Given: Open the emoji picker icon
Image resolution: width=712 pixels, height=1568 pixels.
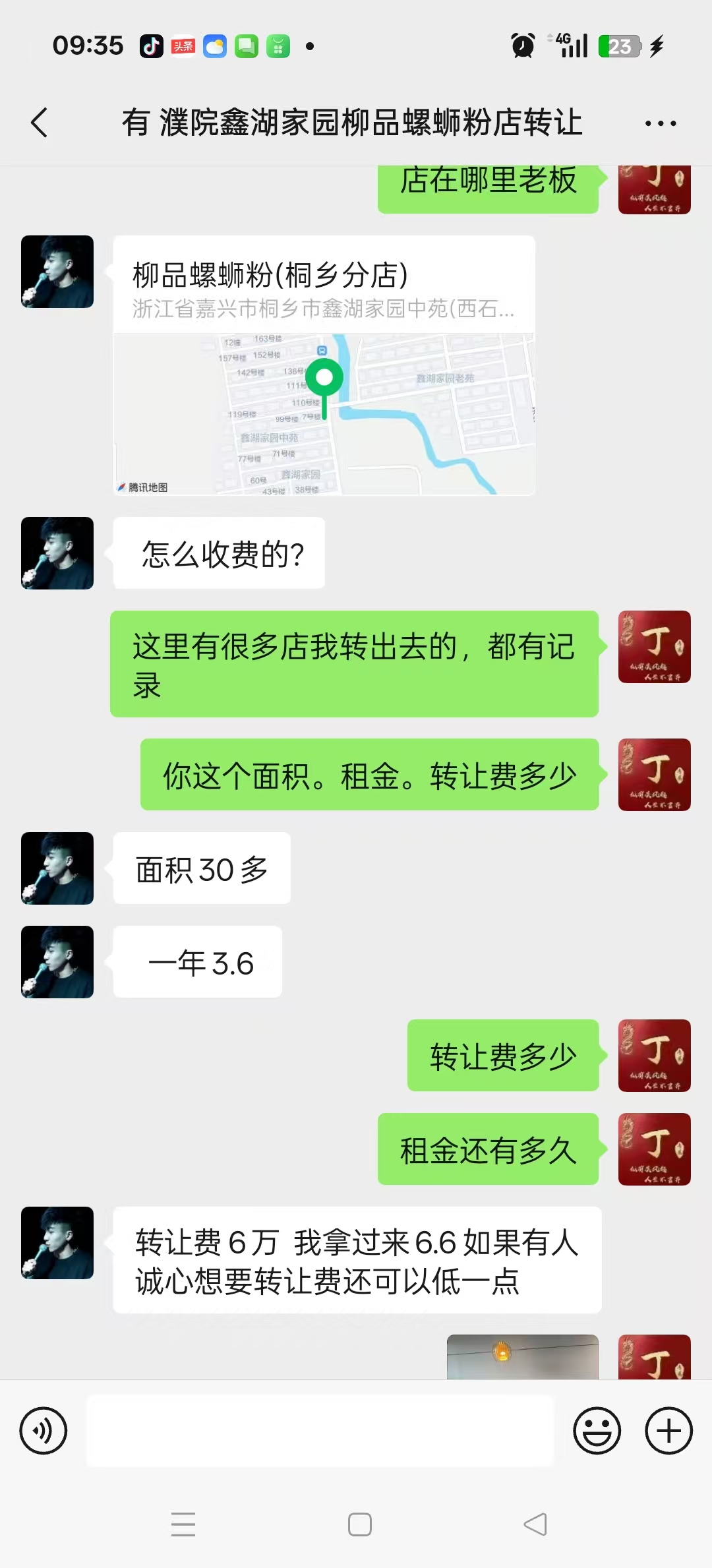Looking at the screenshot, I should coord(595,1431).
